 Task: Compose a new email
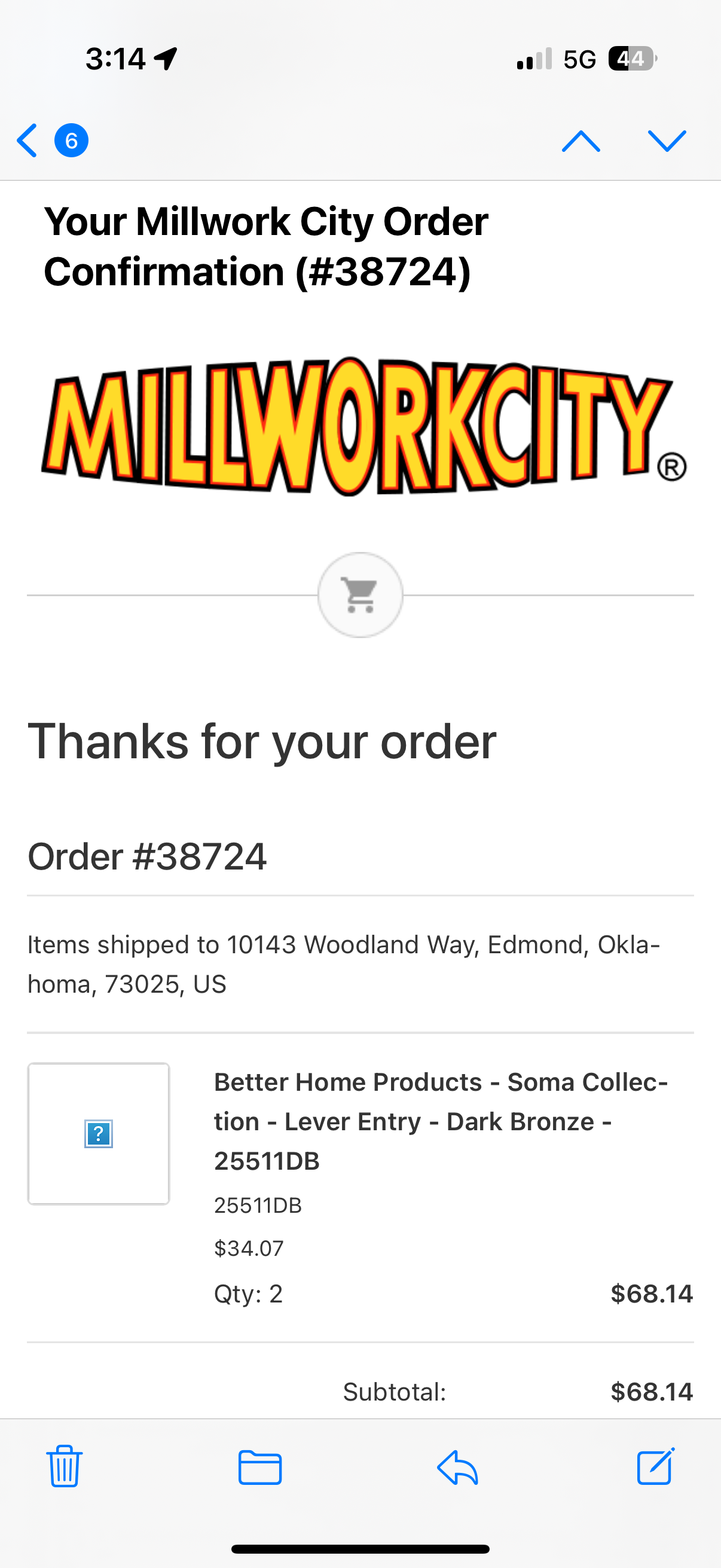655,1467
